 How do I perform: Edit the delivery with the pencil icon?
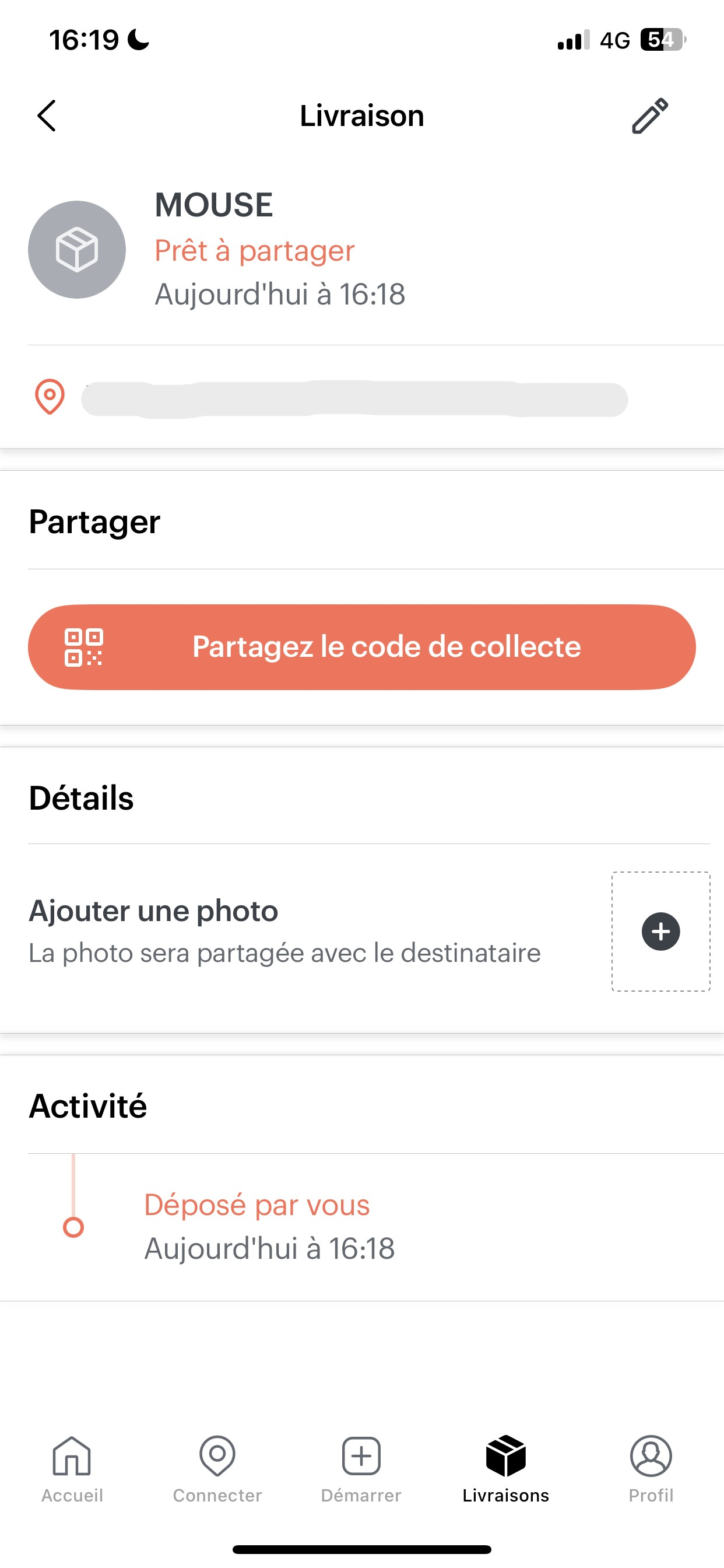pyautogui.click(x=650, y=116)
